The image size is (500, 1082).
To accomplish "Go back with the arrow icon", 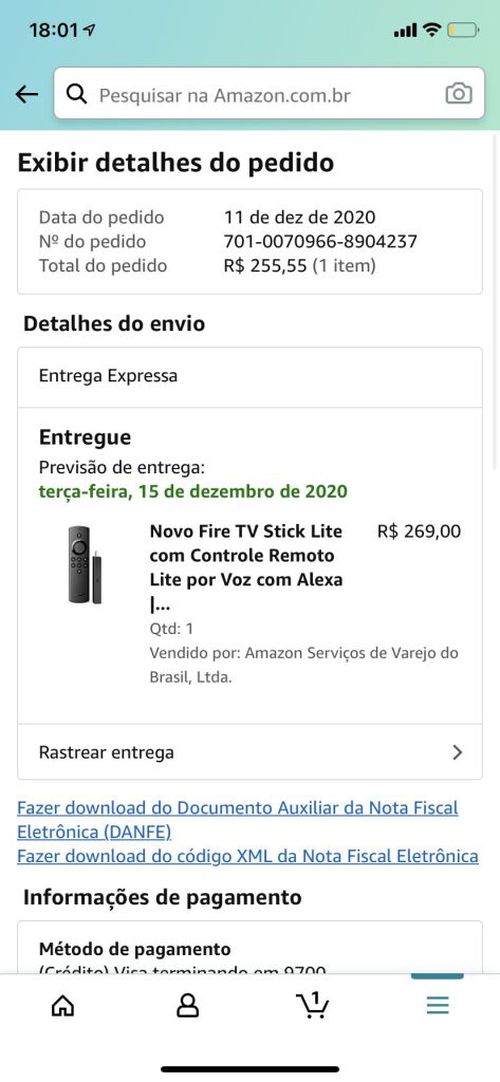I will pyautogui.click(x=26, y=95).
